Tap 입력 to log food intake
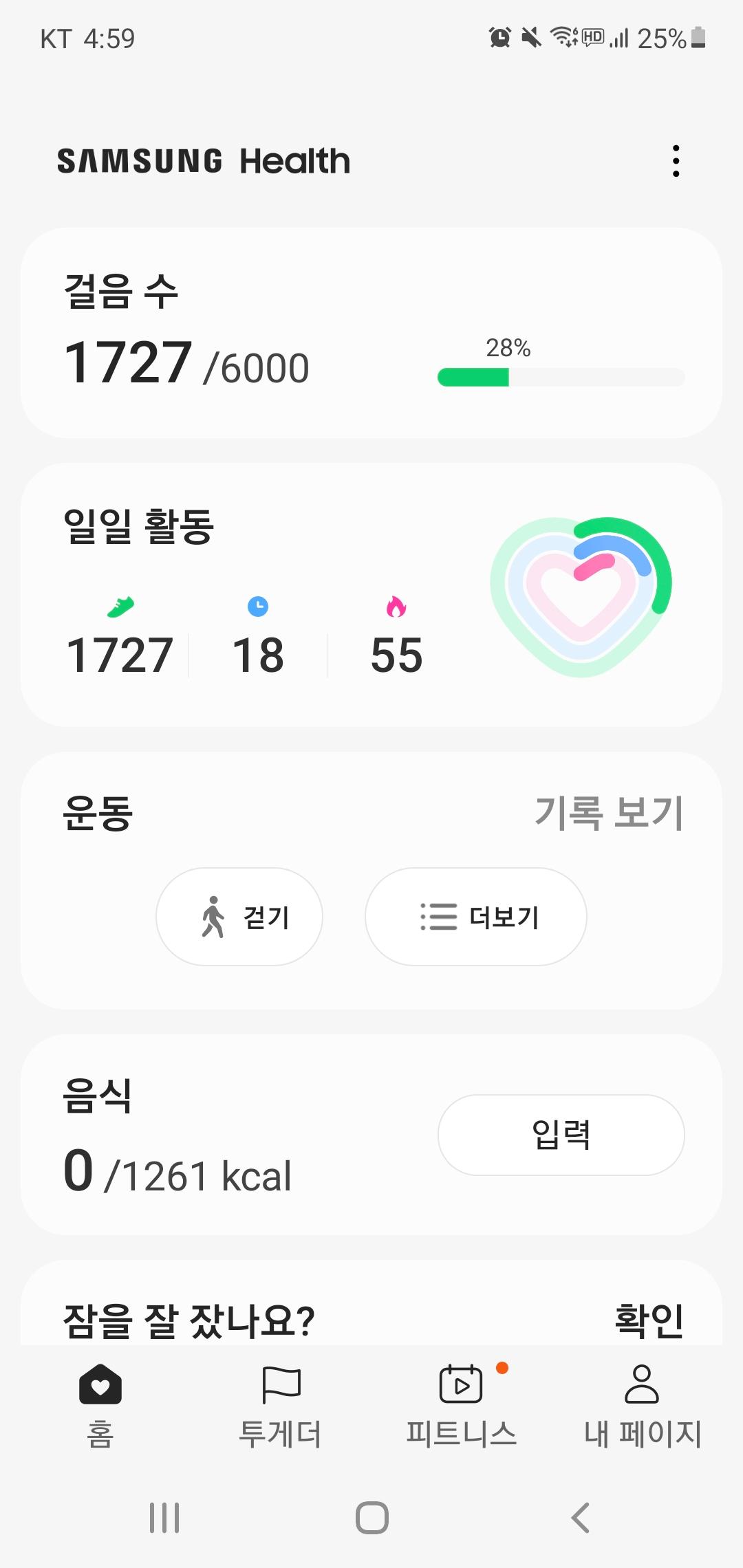Image resolution: width=743 pixels, height=1568 pixels. coord(561,1135)
